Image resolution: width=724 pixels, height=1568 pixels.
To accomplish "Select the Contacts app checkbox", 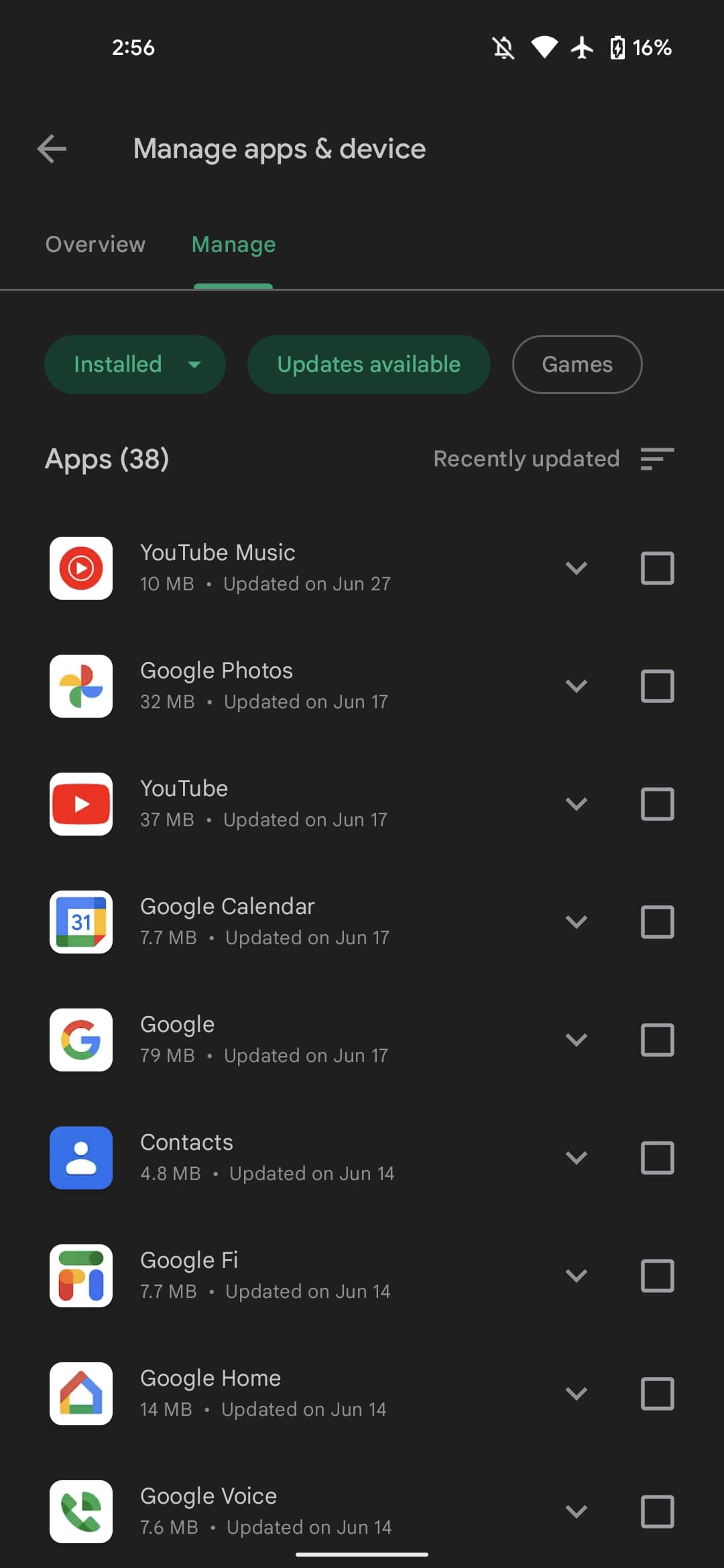I will [657, 1158].
